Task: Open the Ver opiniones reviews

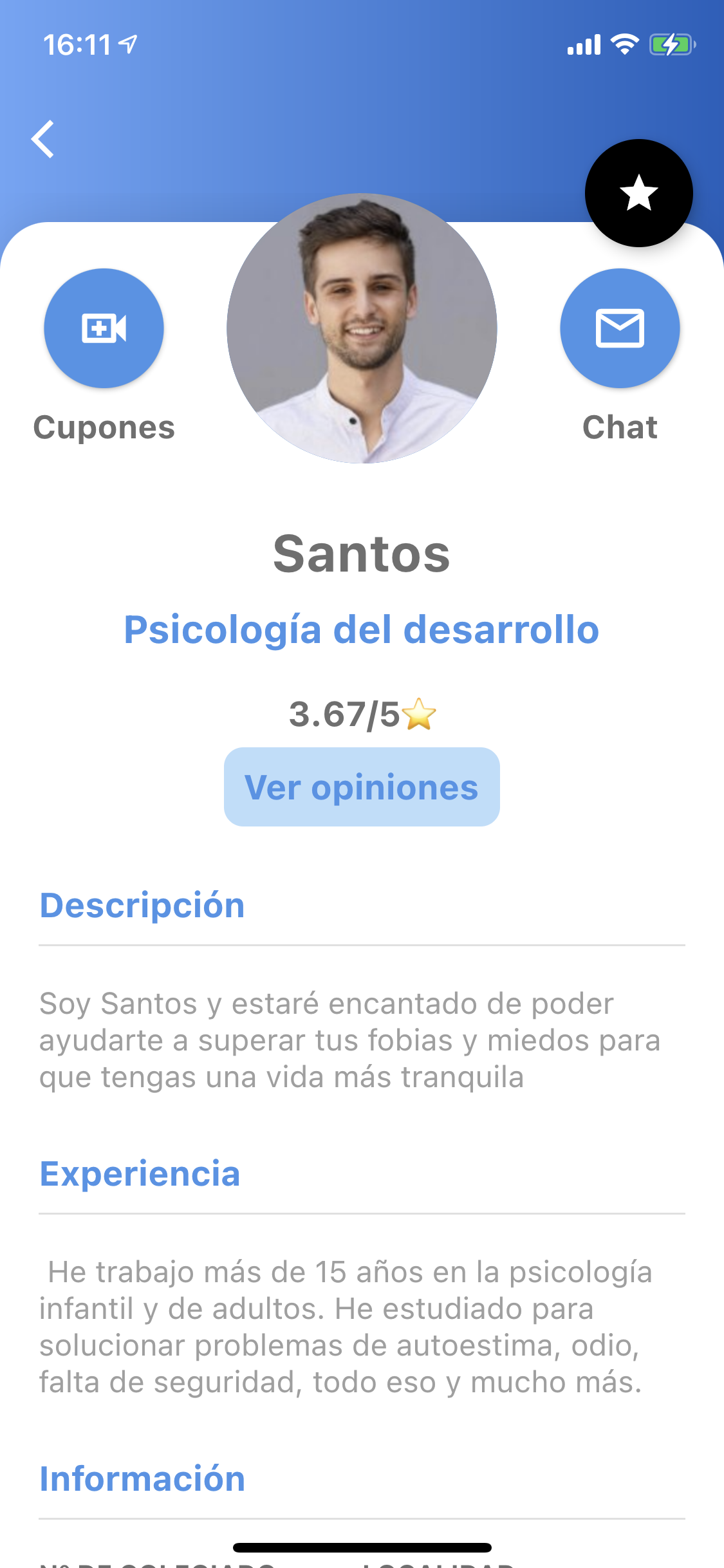Action: [362, 787]
